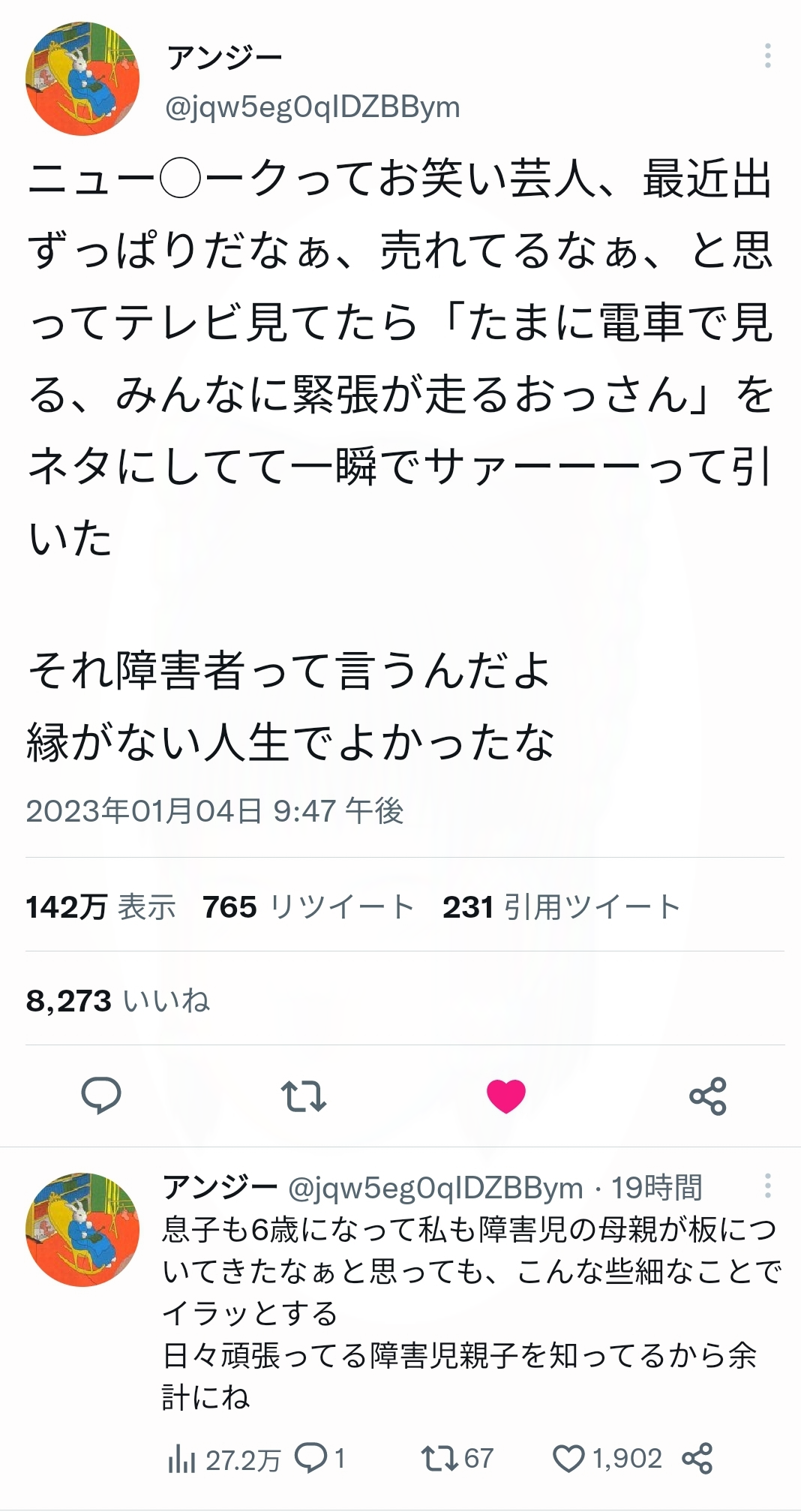Unlike the main tweet via pink heart
Image resolution: width=801 pixels, height=1512 pixels.
pyautogui.click(x=506, y=1096)
